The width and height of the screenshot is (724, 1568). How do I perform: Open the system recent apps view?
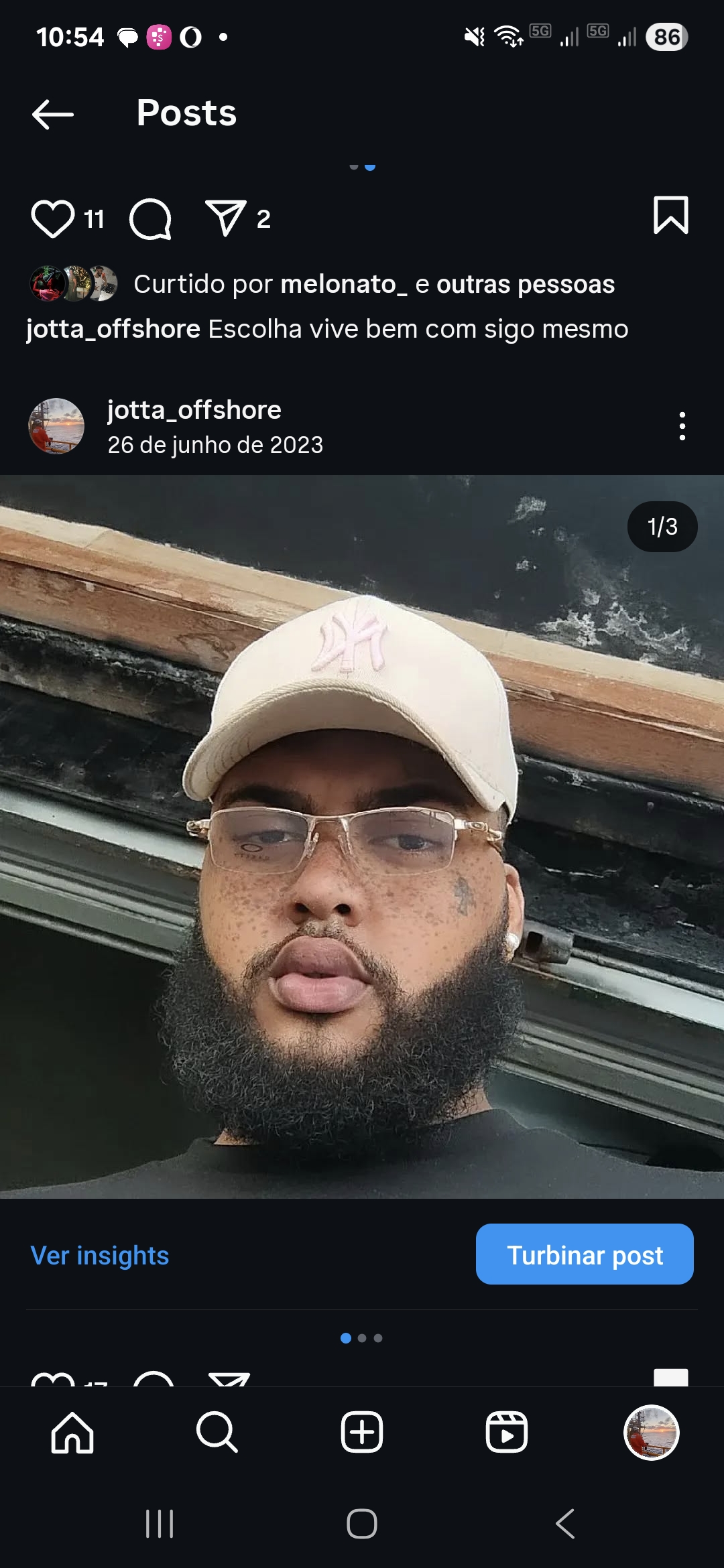[160, 1524]
